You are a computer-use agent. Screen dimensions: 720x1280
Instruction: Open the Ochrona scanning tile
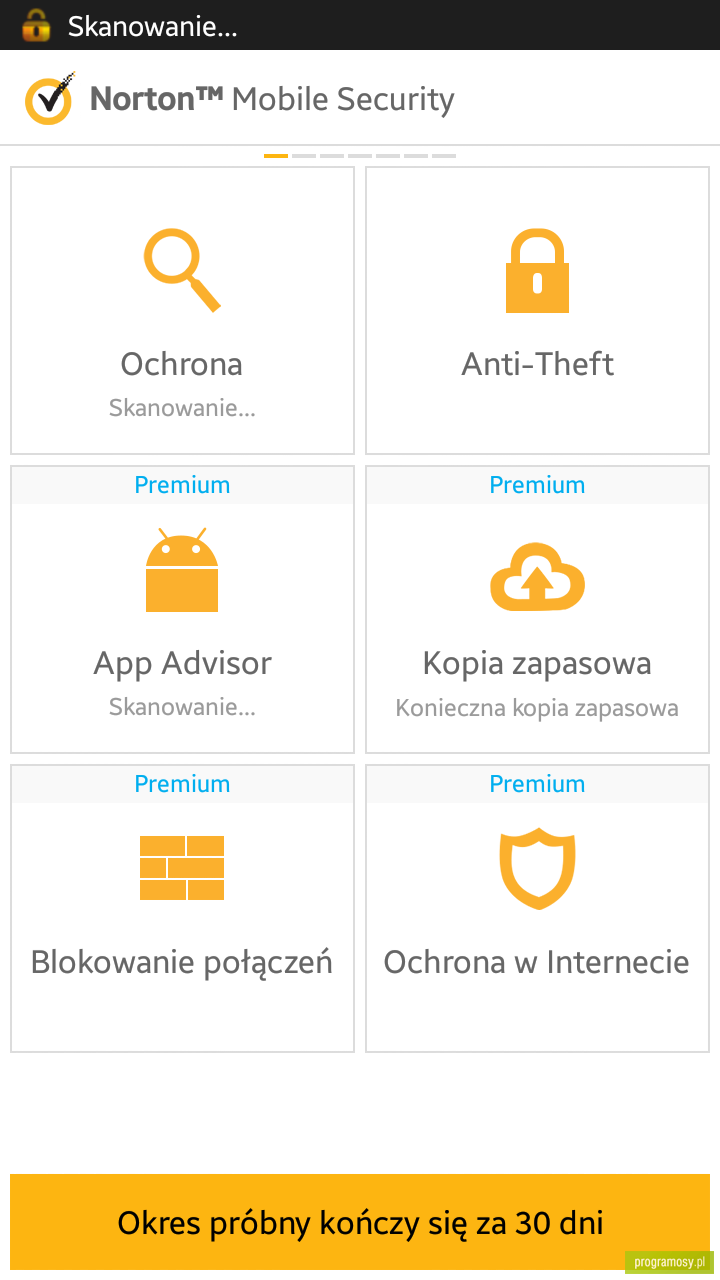click(x=182, y=310)
